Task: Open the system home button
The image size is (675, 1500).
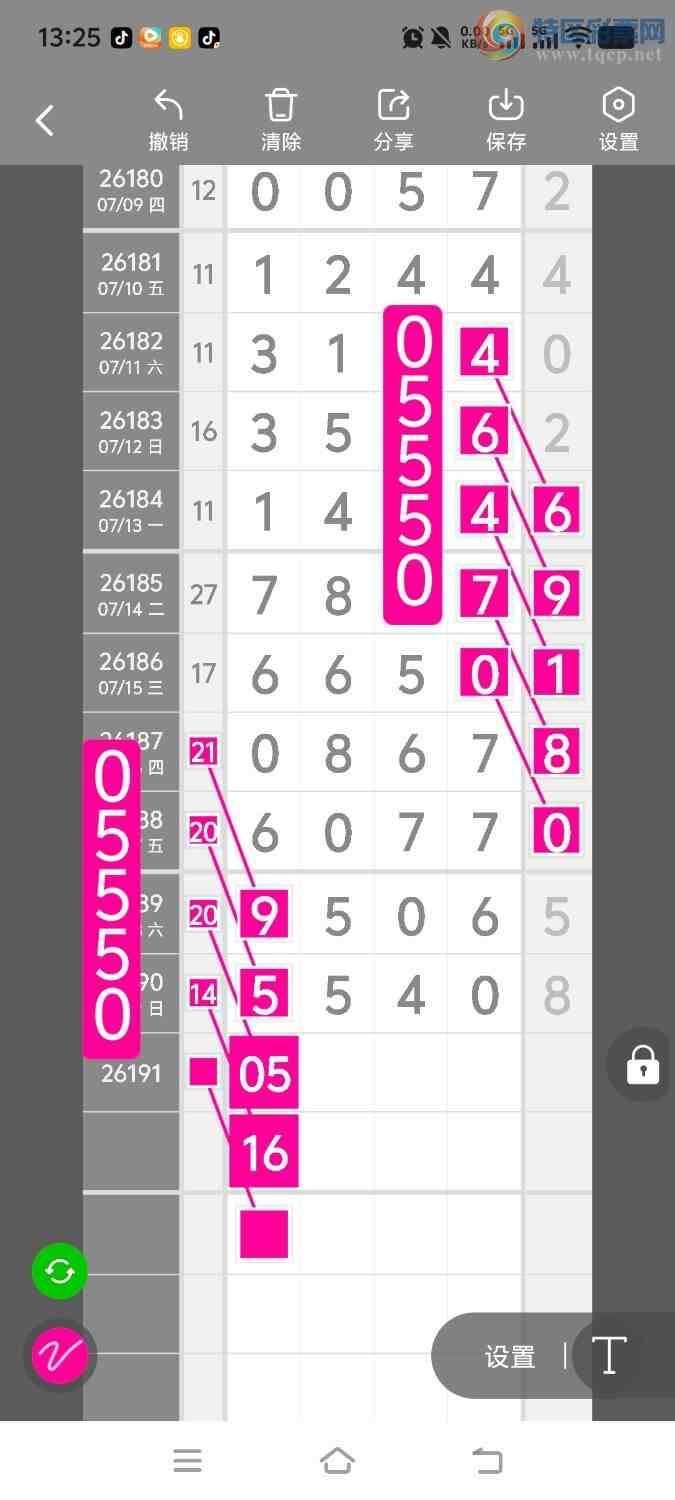Action: coord(337,1461)
